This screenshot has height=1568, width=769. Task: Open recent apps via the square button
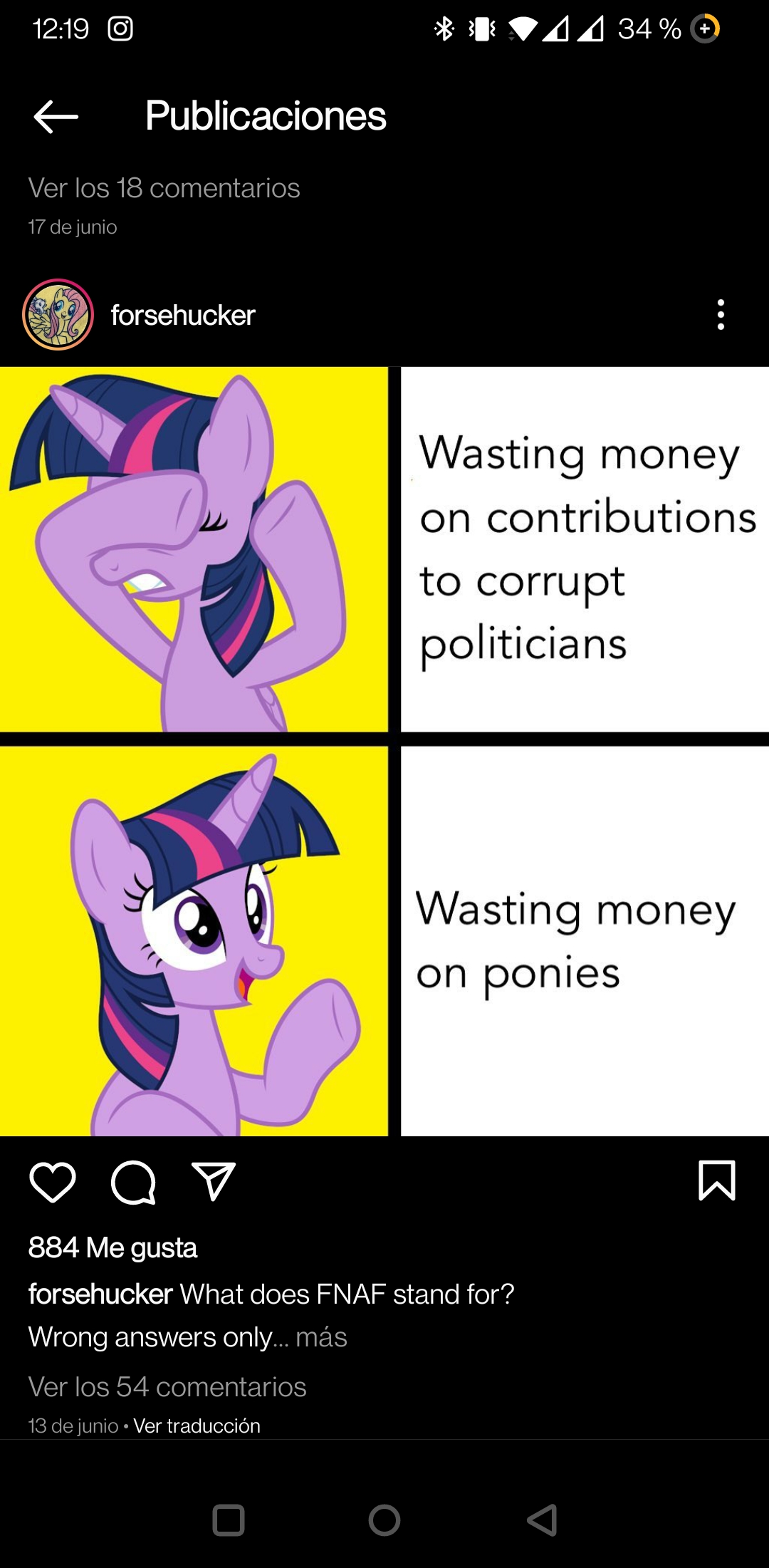229,1520
